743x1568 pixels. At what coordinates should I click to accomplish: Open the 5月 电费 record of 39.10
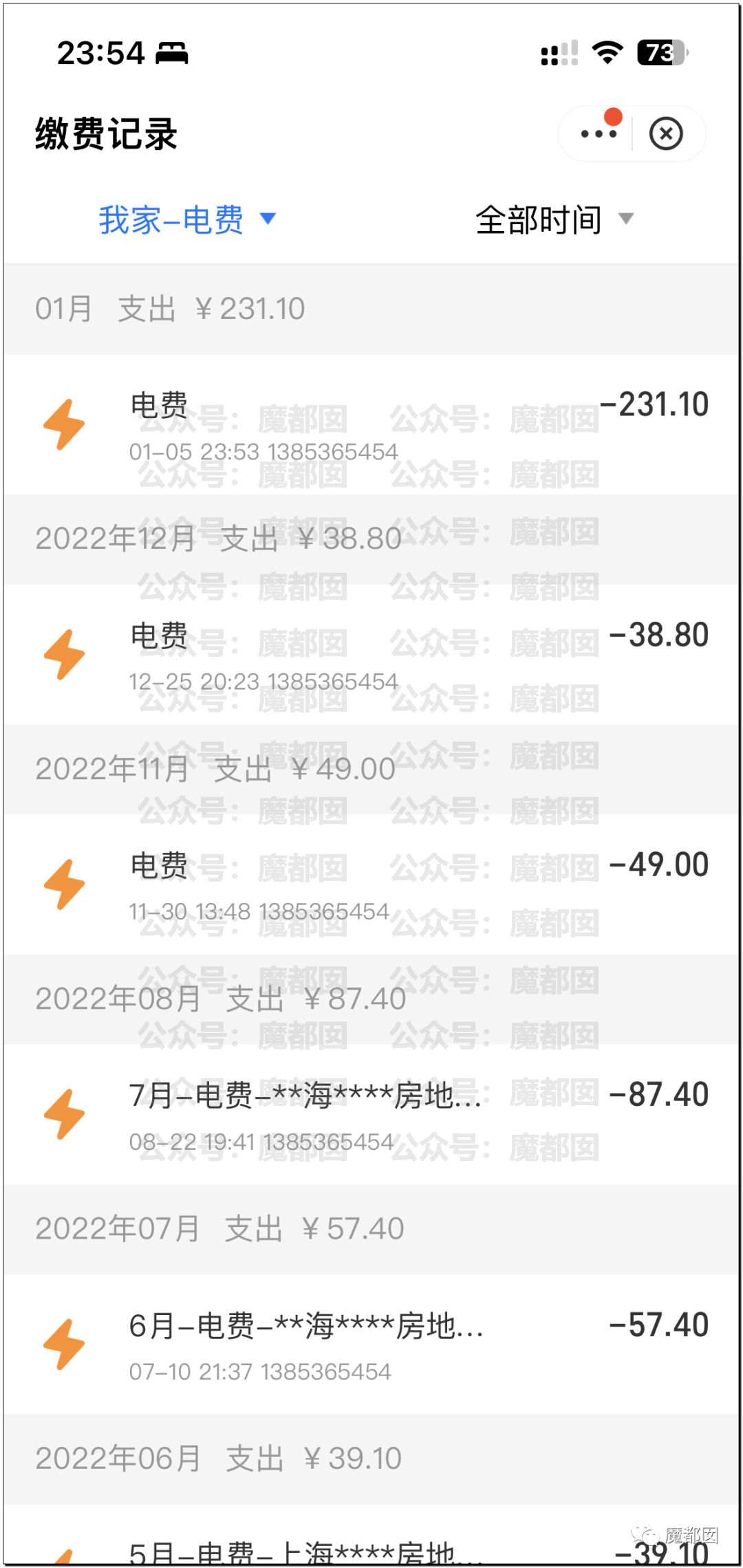click(371, 1551)
